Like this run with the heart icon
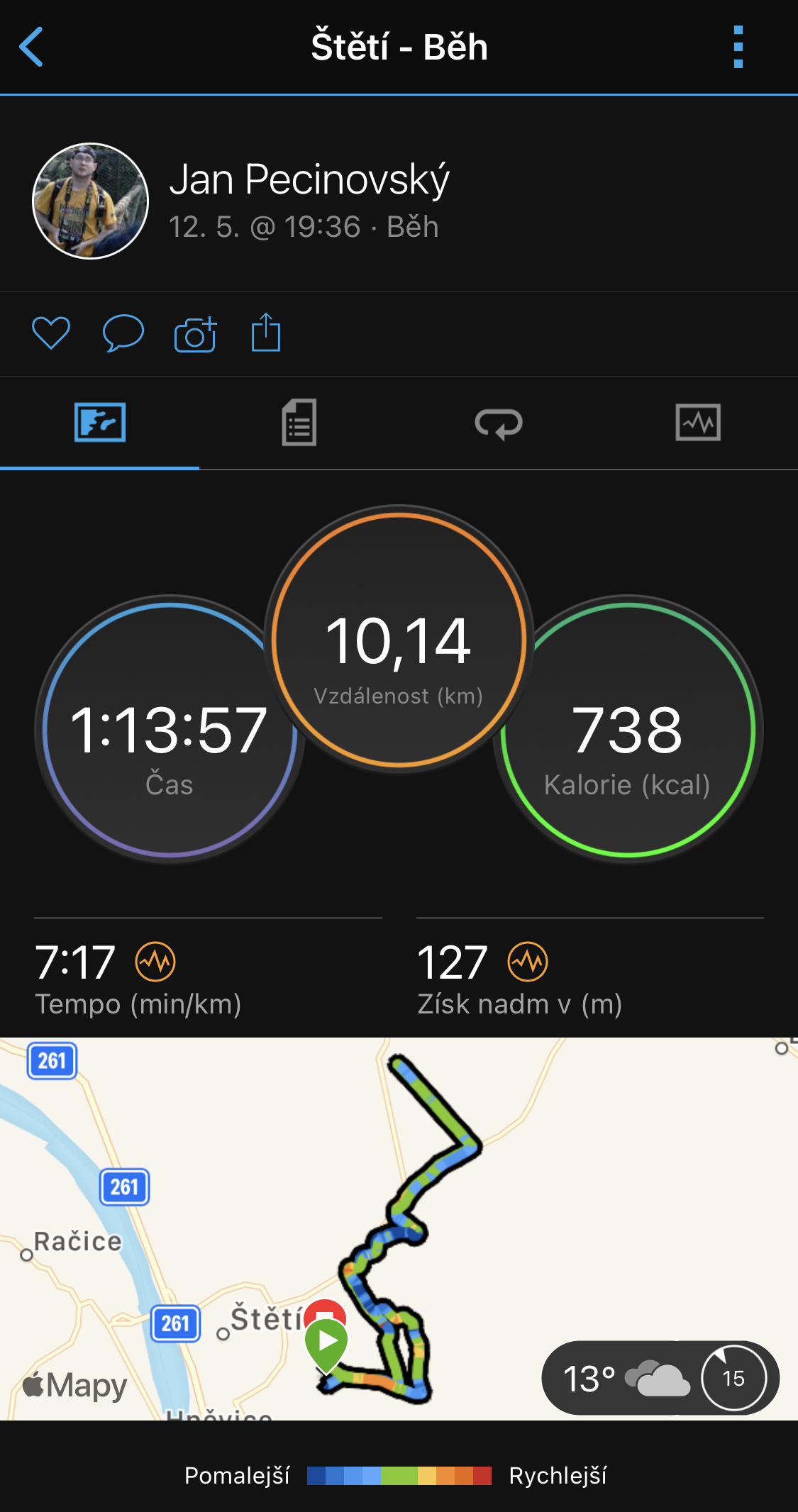798x1512 pixels. click(x=51, y=333)
